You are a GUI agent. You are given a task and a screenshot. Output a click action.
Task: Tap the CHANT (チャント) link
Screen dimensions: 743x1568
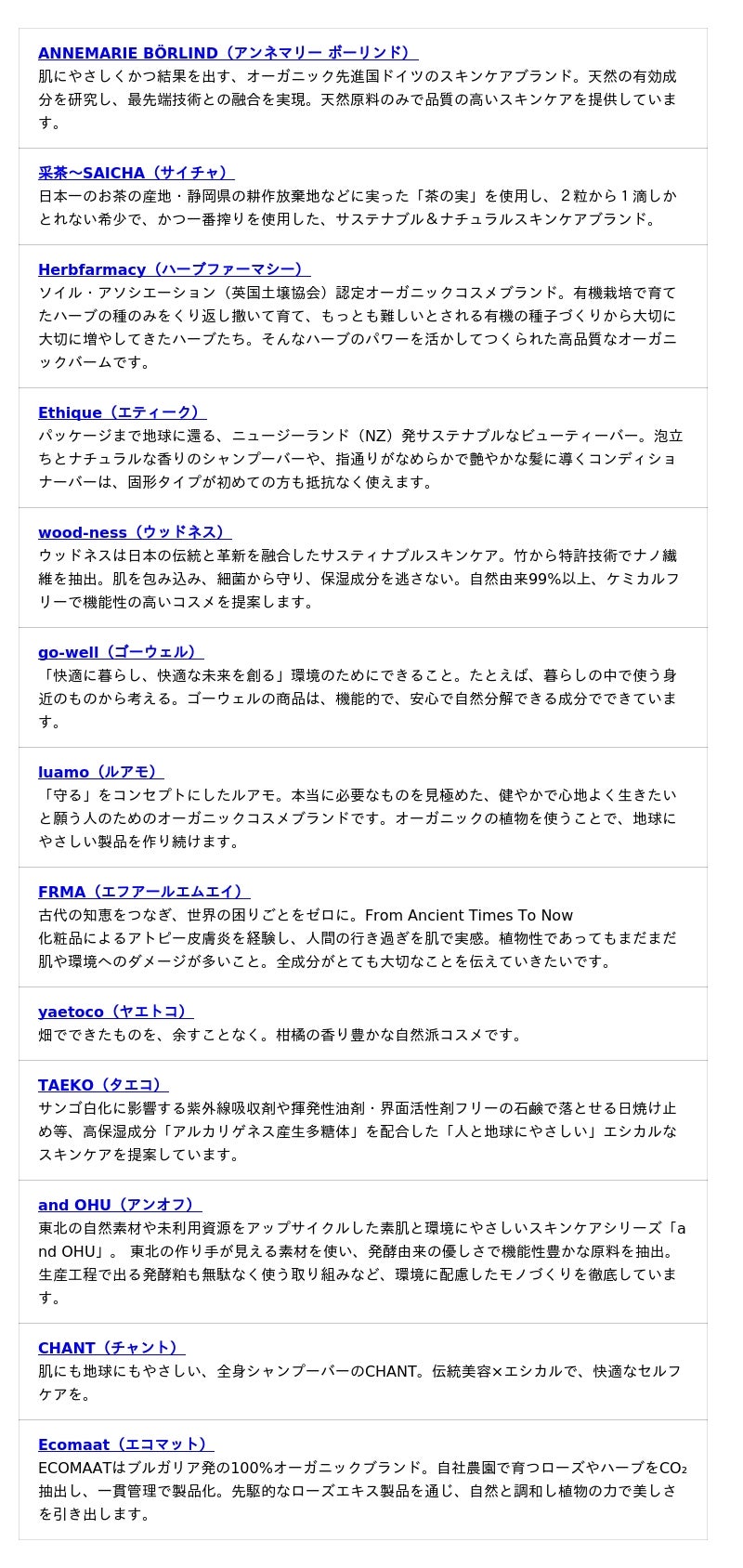click(111, 1348)
